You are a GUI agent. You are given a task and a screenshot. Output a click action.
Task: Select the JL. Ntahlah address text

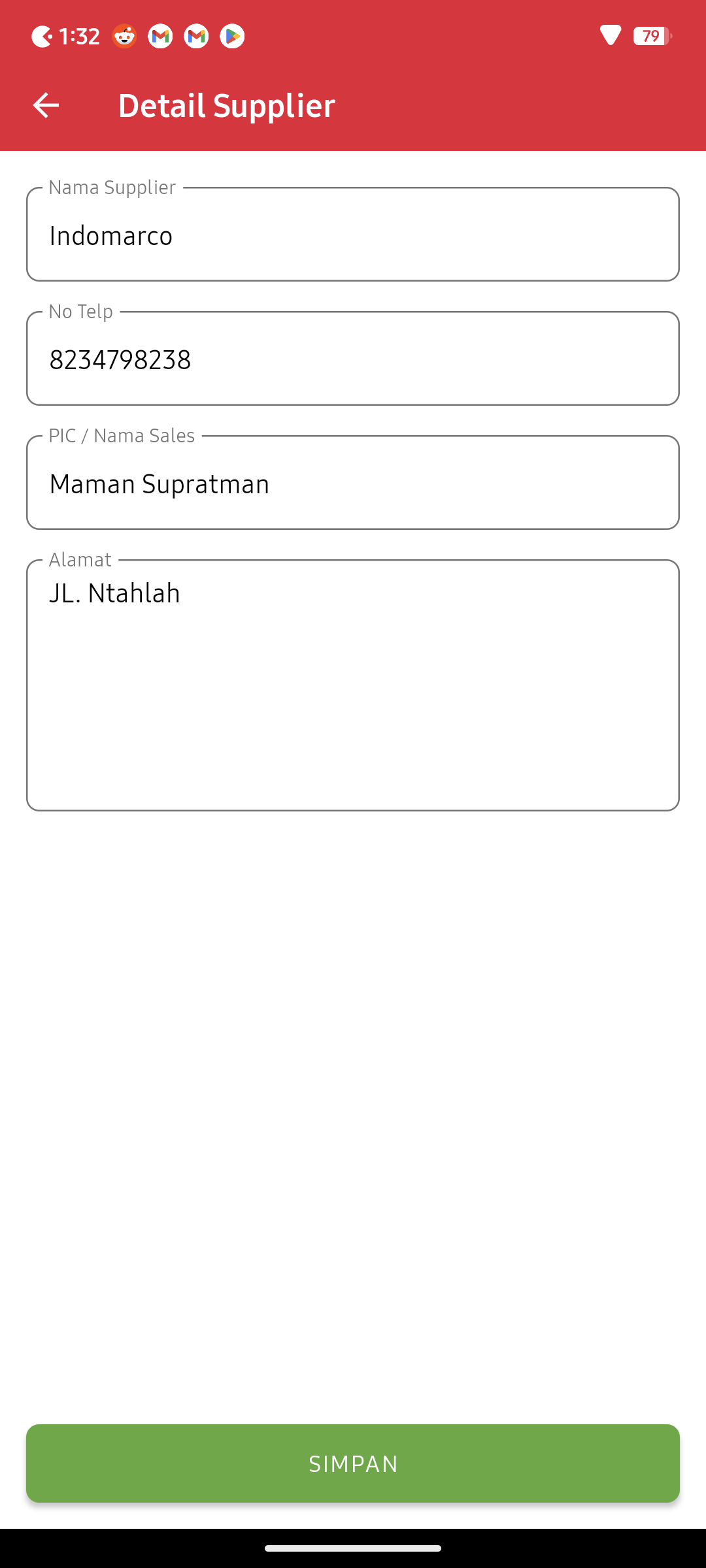115,593
